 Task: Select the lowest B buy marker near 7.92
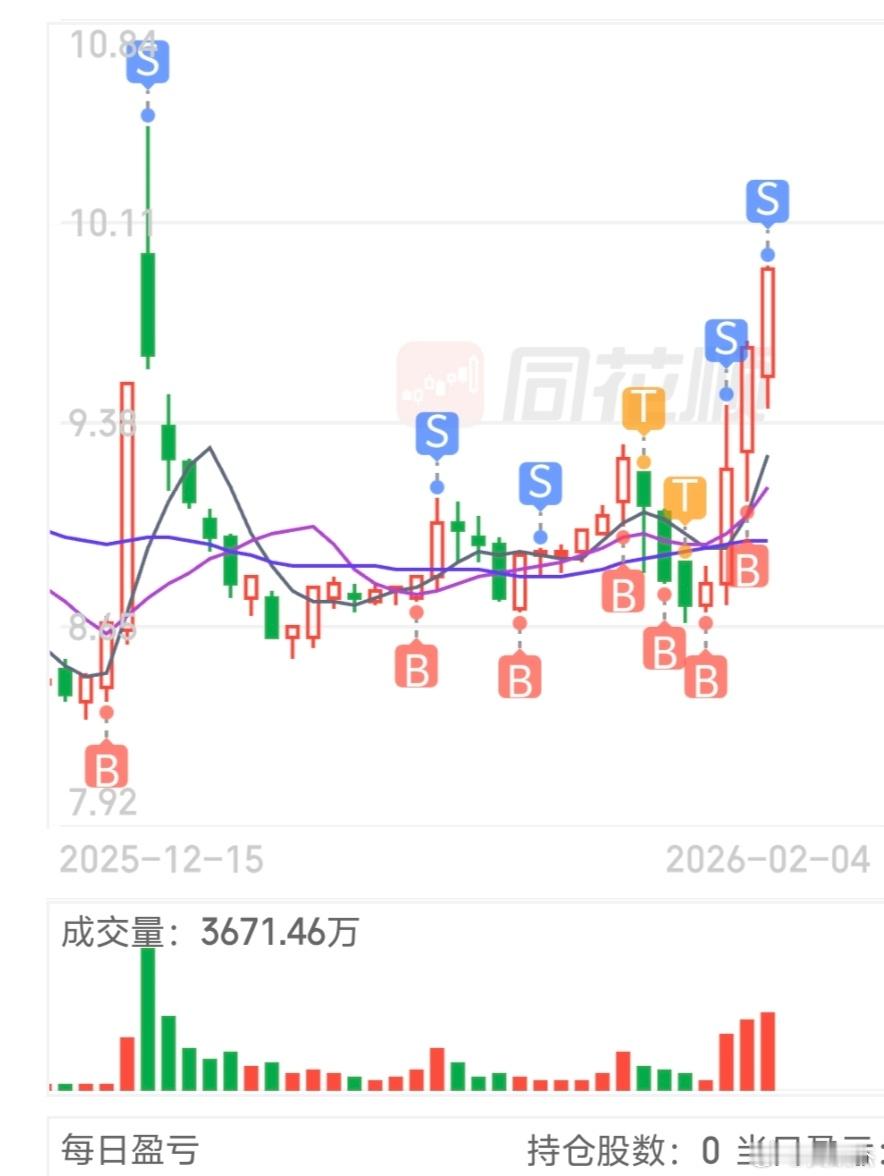[106, 768]
